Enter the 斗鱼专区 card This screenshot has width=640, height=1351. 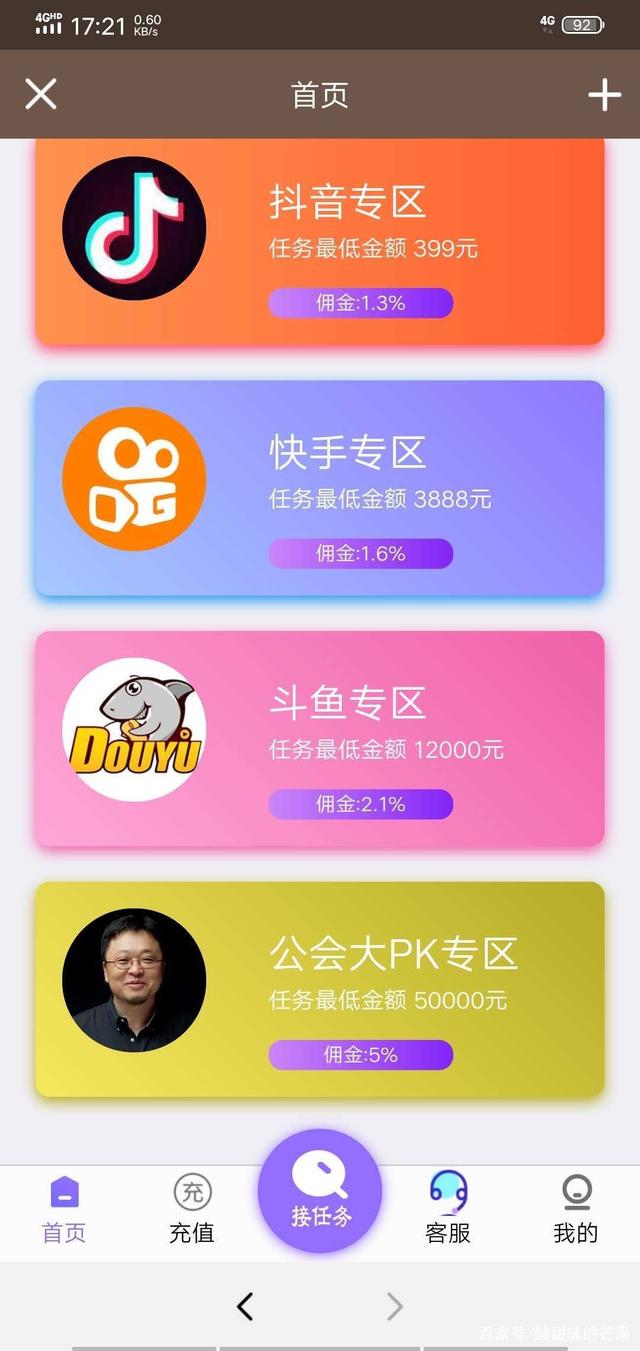click(320, 739)
